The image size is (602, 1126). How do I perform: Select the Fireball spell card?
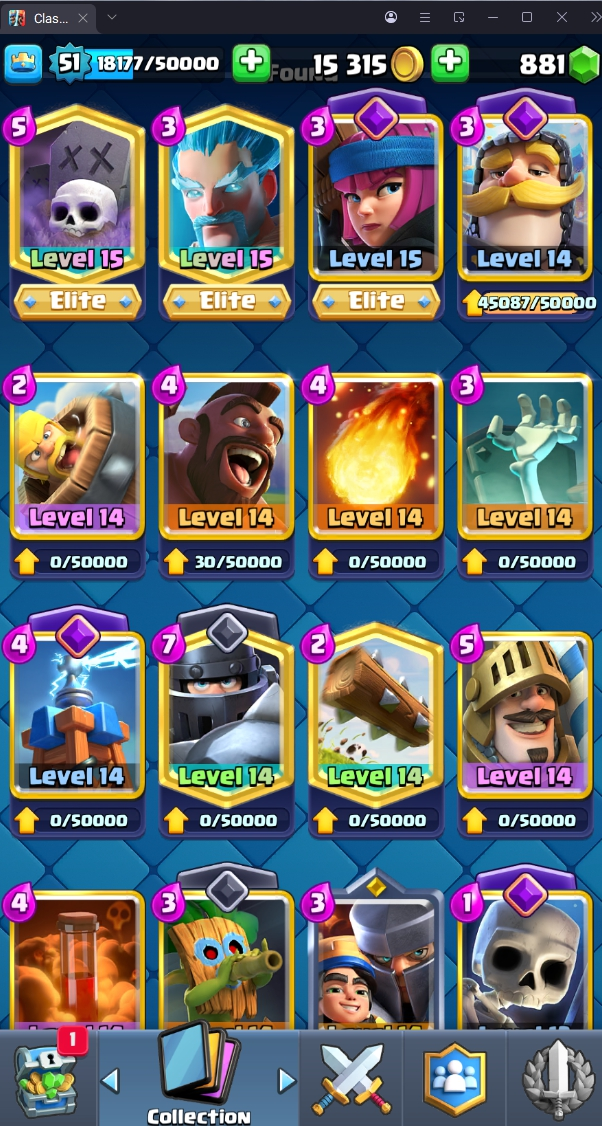[x=376, y=460]
